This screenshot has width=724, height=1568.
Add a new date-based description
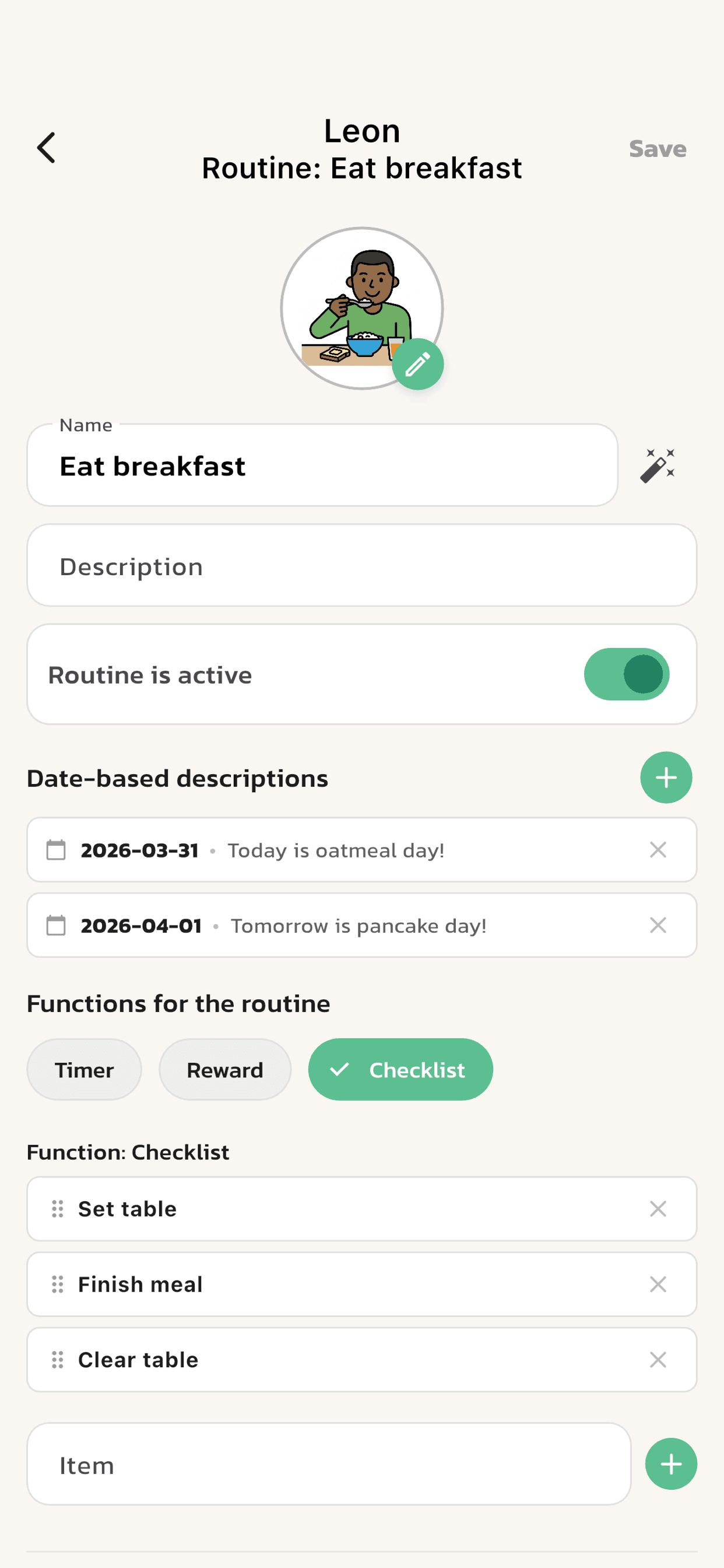coord(666,776)
